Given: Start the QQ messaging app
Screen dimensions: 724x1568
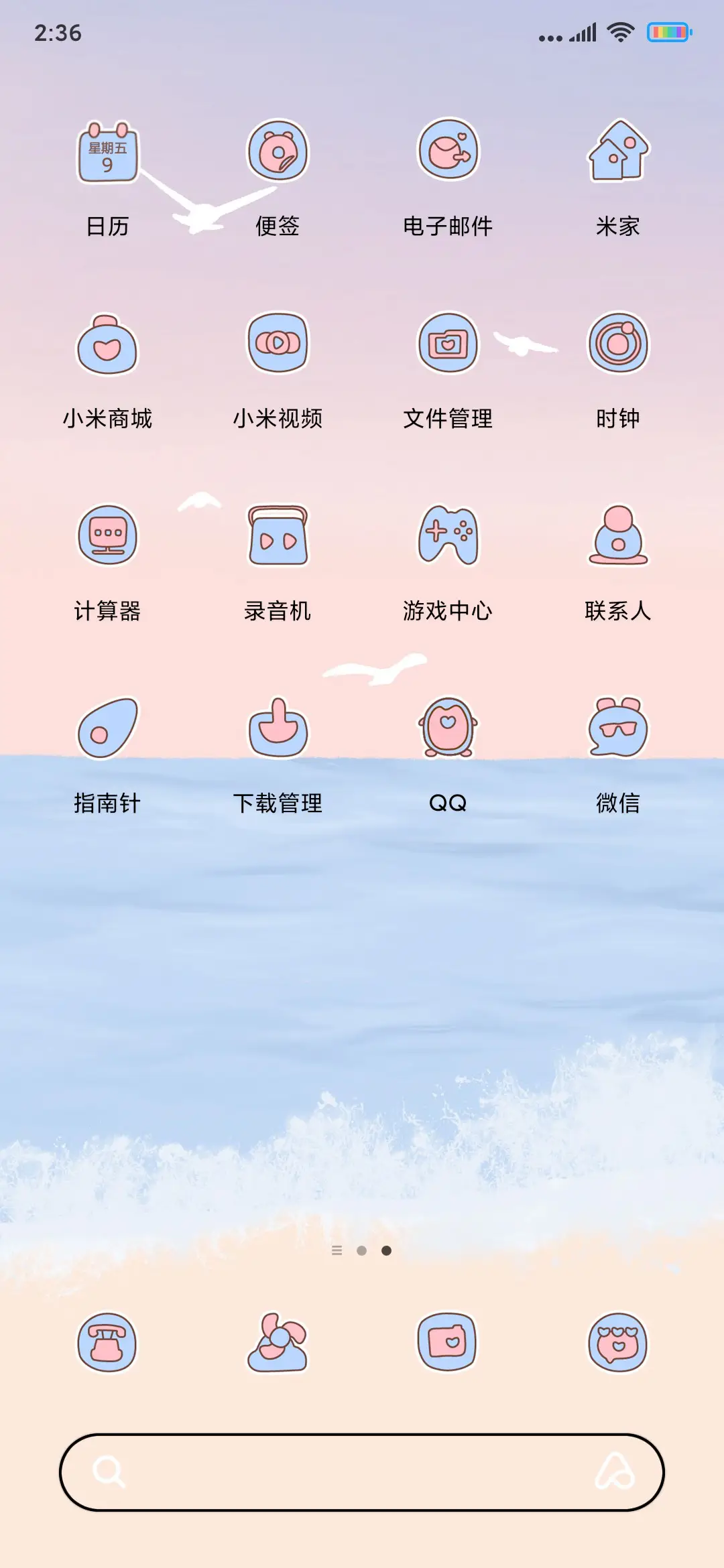Looking at the screenshot, I should pos(448,728).
